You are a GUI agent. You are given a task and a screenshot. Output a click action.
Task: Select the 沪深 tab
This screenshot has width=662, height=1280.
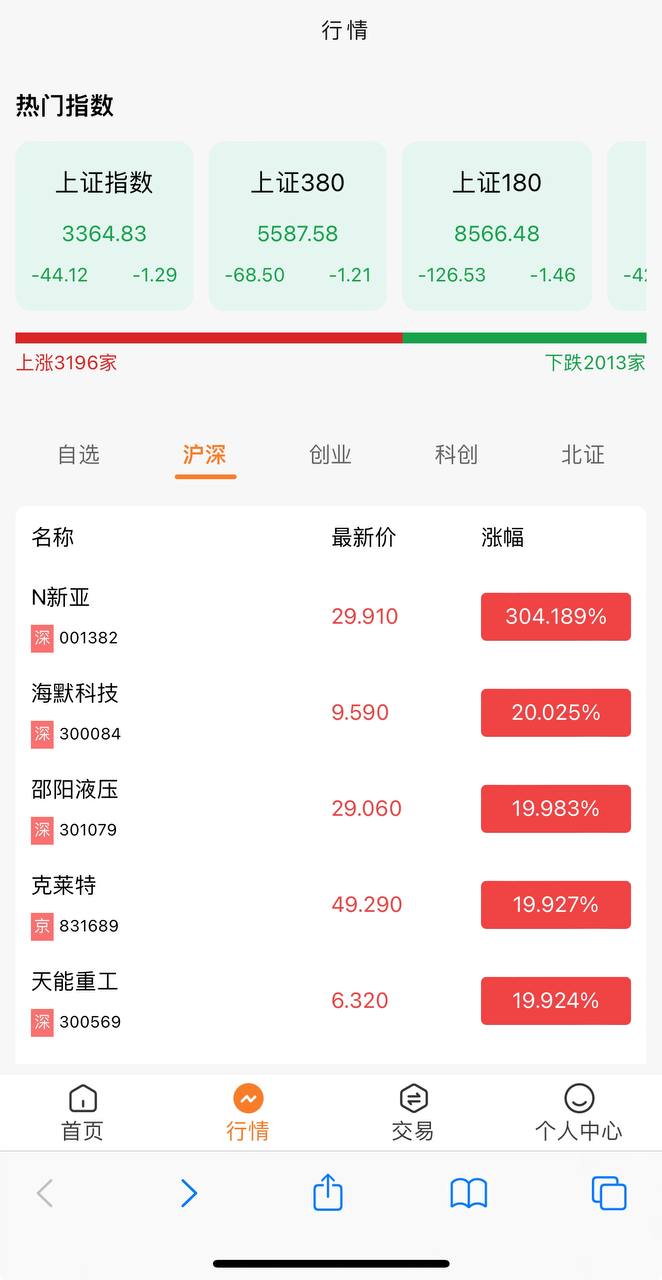click(205, 455)
